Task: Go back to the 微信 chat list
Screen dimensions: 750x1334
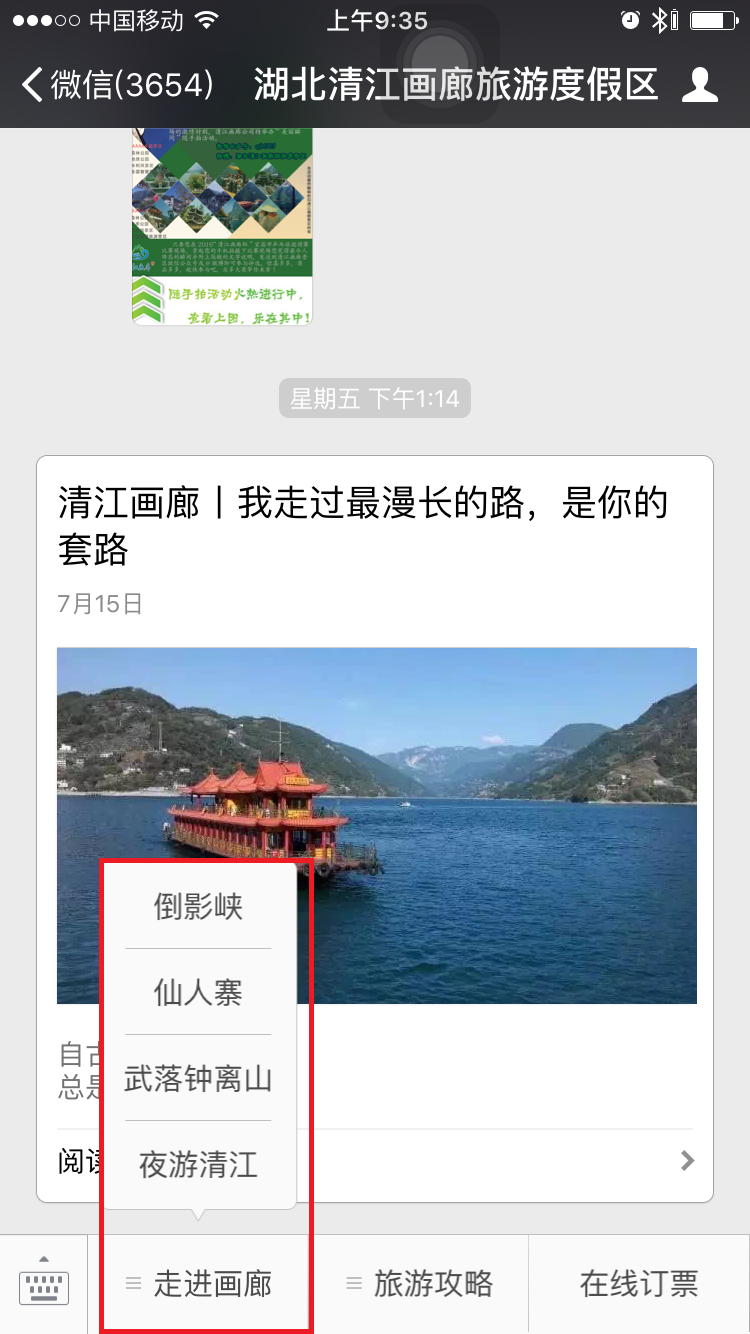Action: [118, 85]
